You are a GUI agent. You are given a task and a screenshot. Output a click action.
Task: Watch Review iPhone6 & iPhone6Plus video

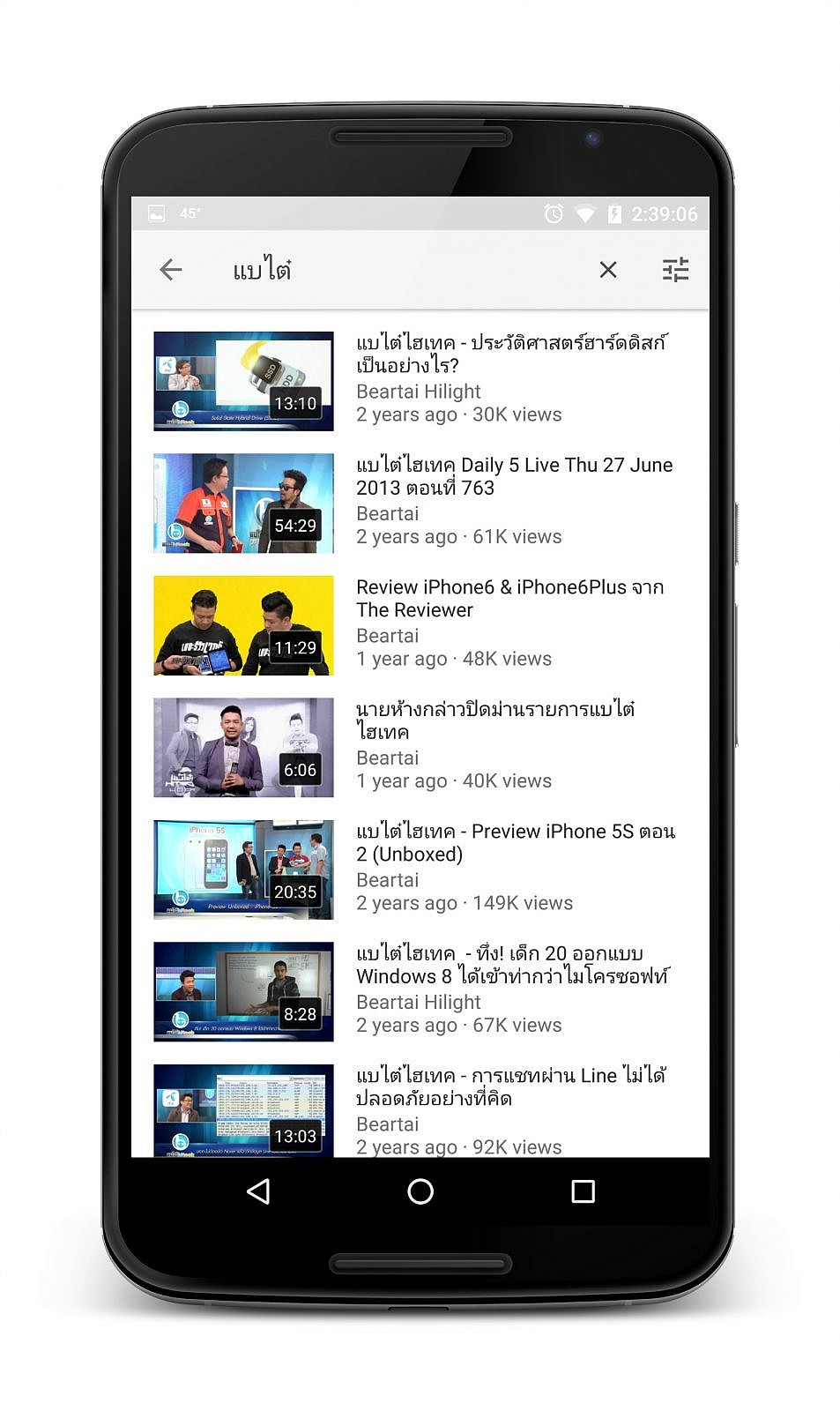click(243, 625)
